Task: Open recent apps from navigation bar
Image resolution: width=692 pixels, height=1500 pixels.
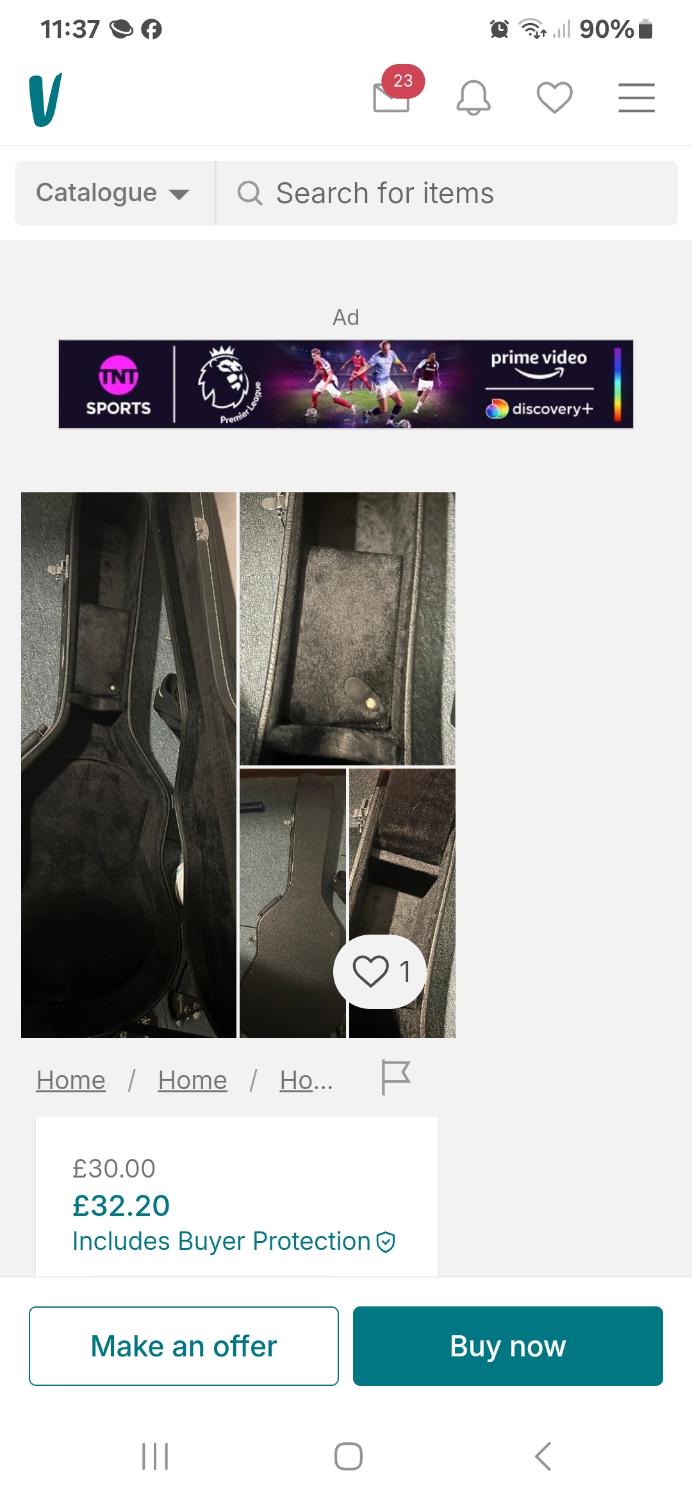Action: (x=155, y=1456)
